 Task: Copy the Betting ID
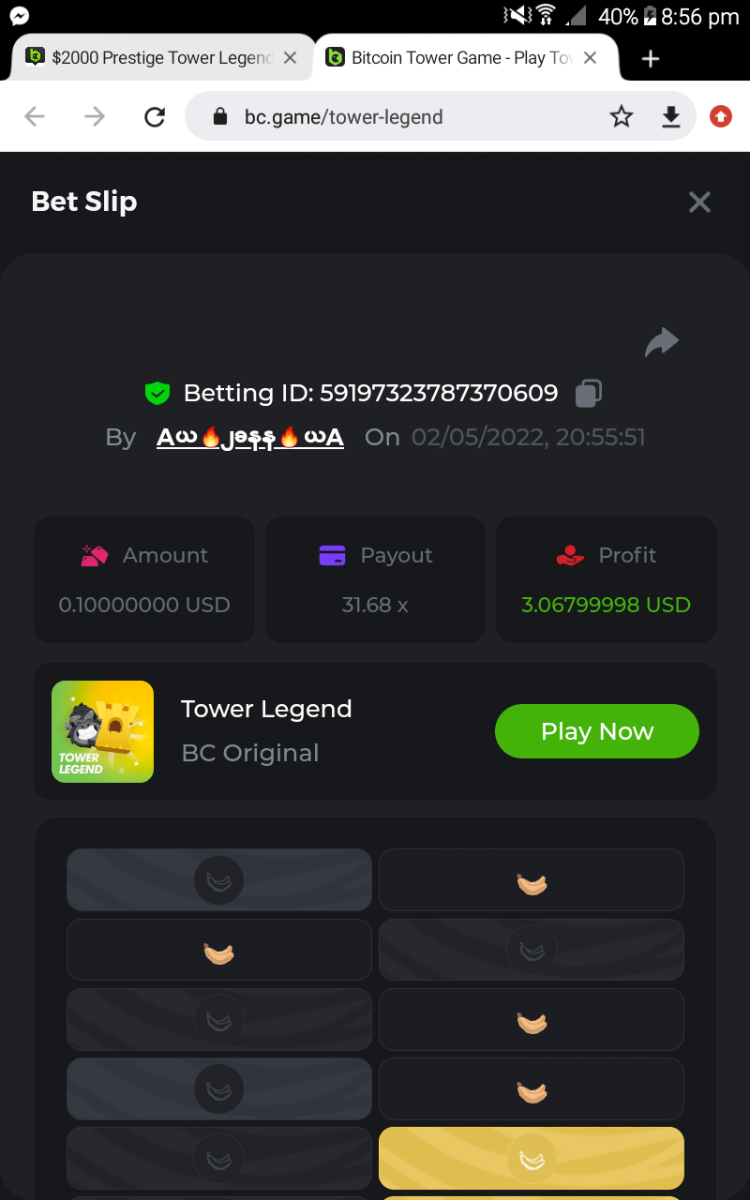pyautogui.click(x=588, y=393)
